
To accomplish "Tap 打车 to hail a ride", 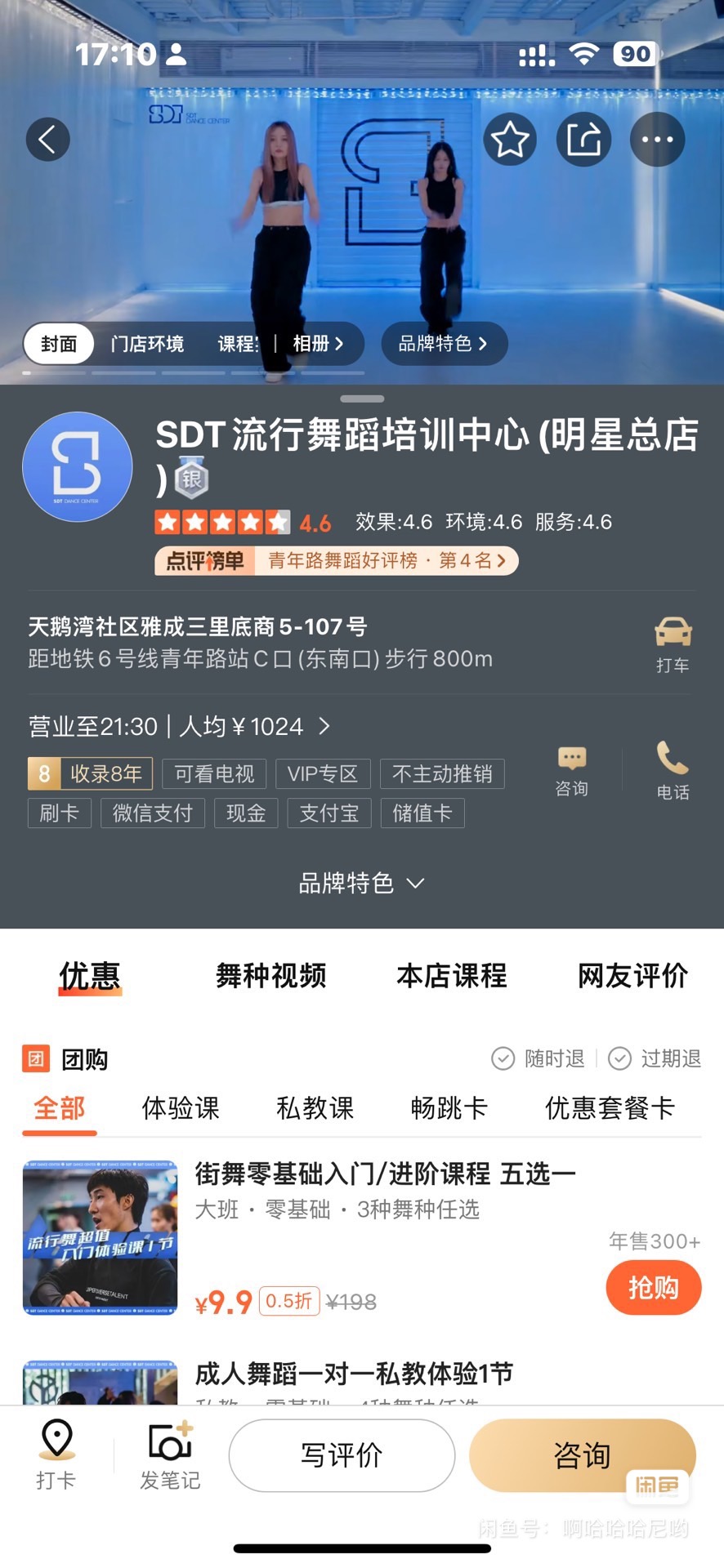I will coord(673,644).
